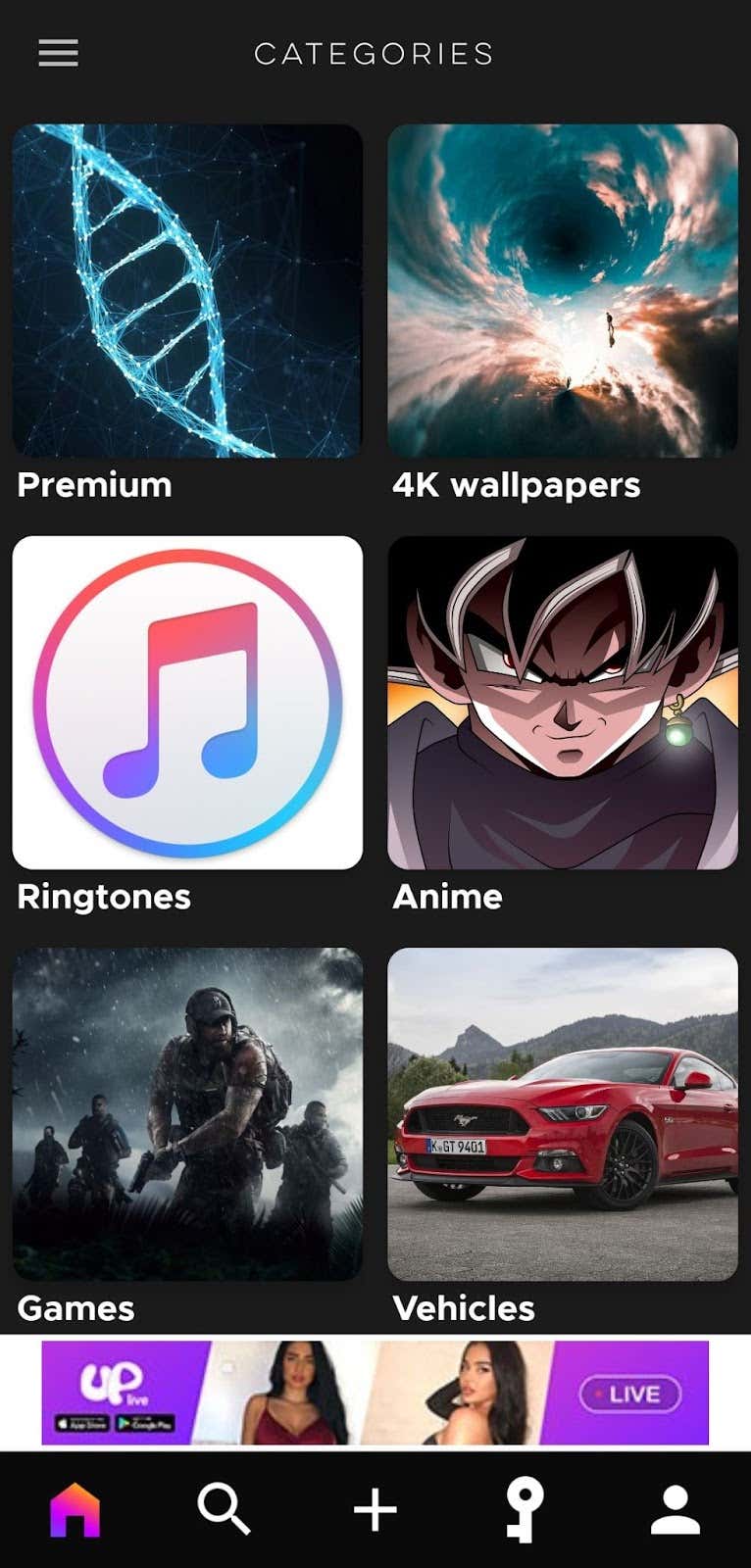Select the Ringtones category
This screenshot has height=1568, width=751.
point(187,703)
